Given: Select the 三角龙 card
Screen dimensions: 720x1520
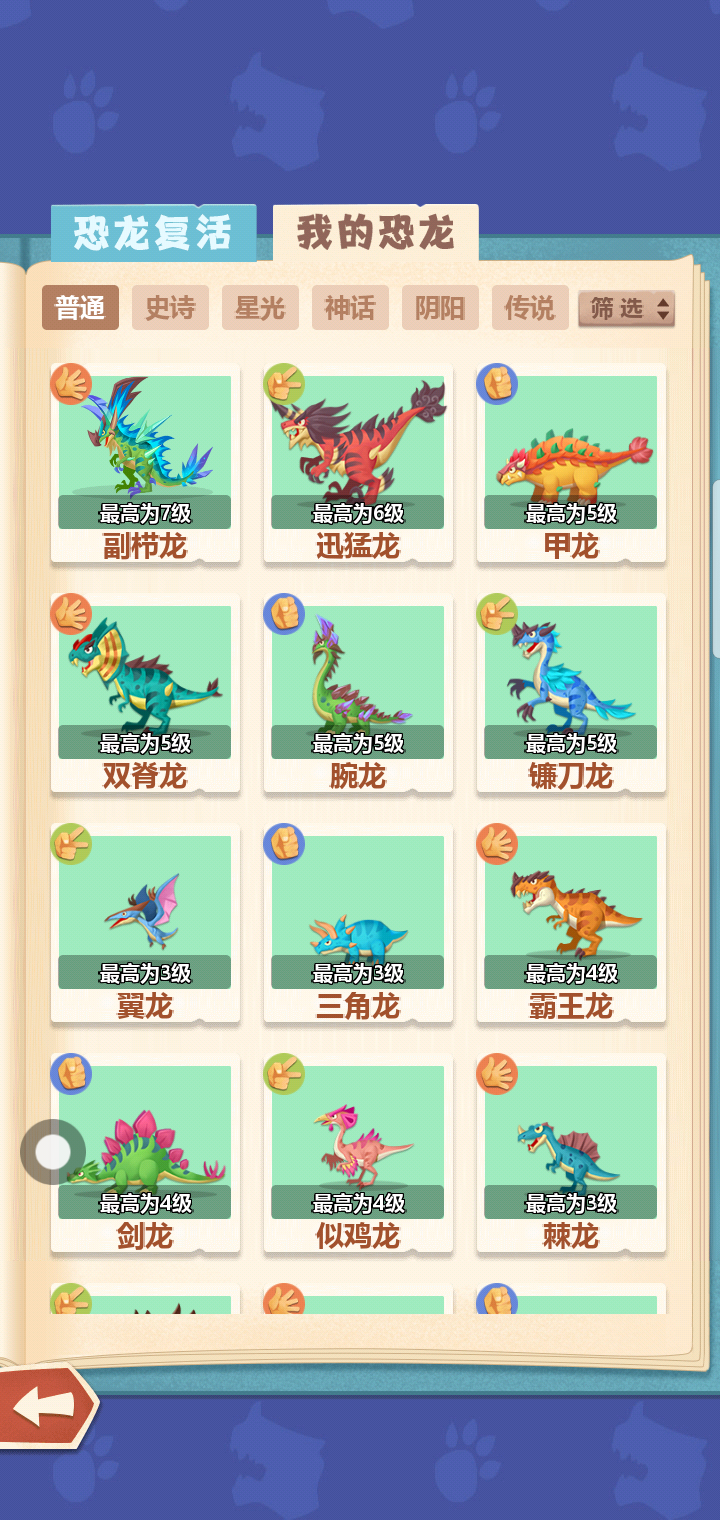Looking at the screenshot, I should point(358,923).
